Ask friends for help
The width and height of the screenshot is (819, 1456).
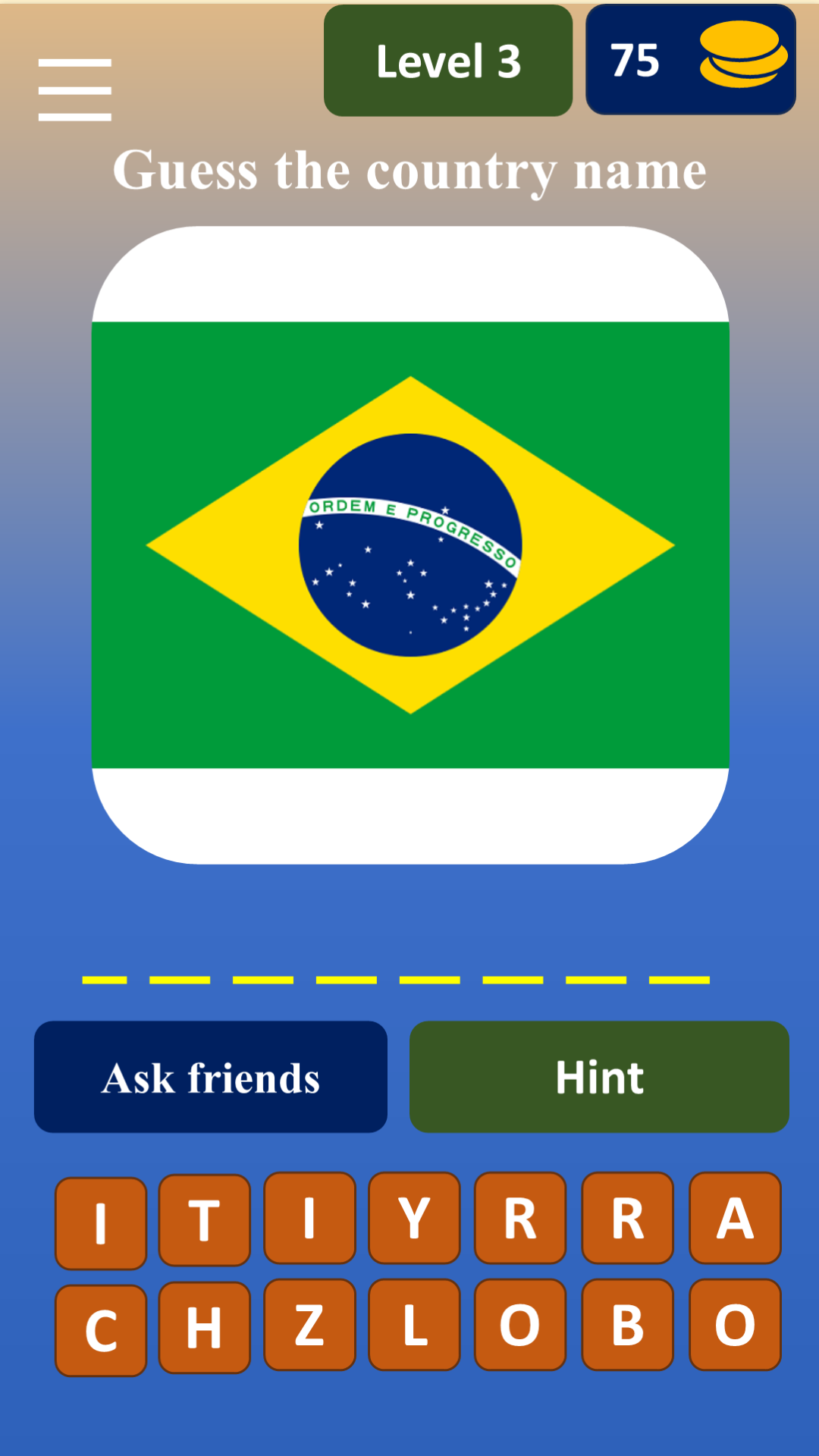(x=211, y=1077)
